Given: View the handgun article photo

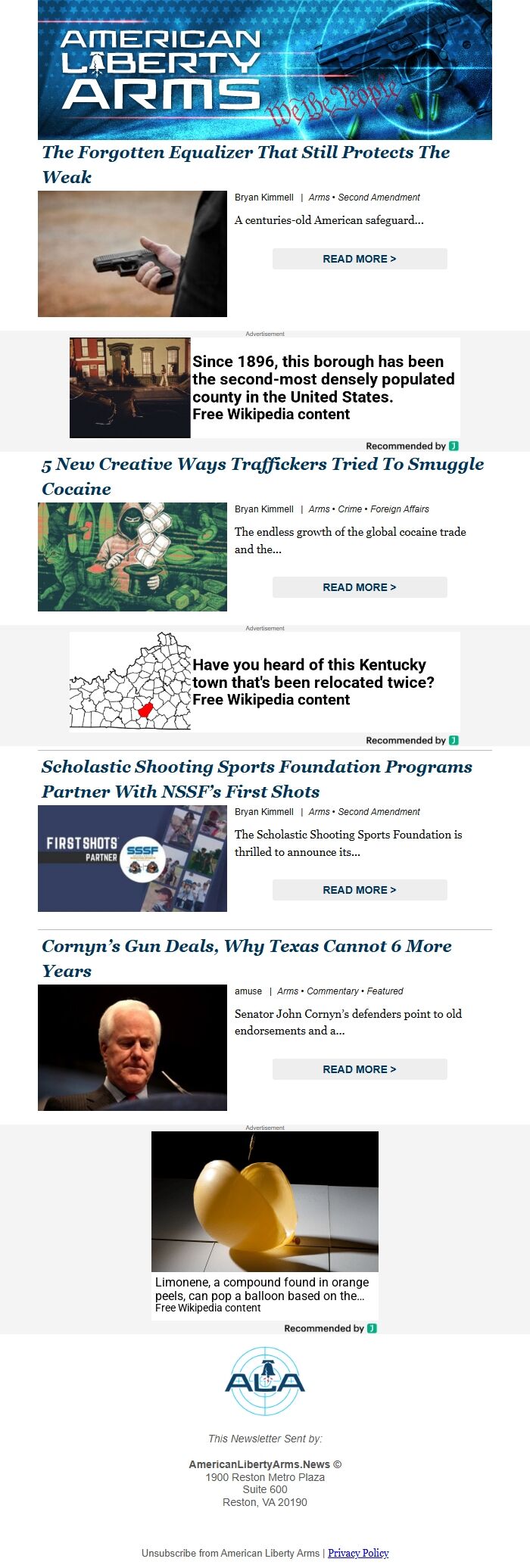Looking at the screenshot, I should pos(132,254).
